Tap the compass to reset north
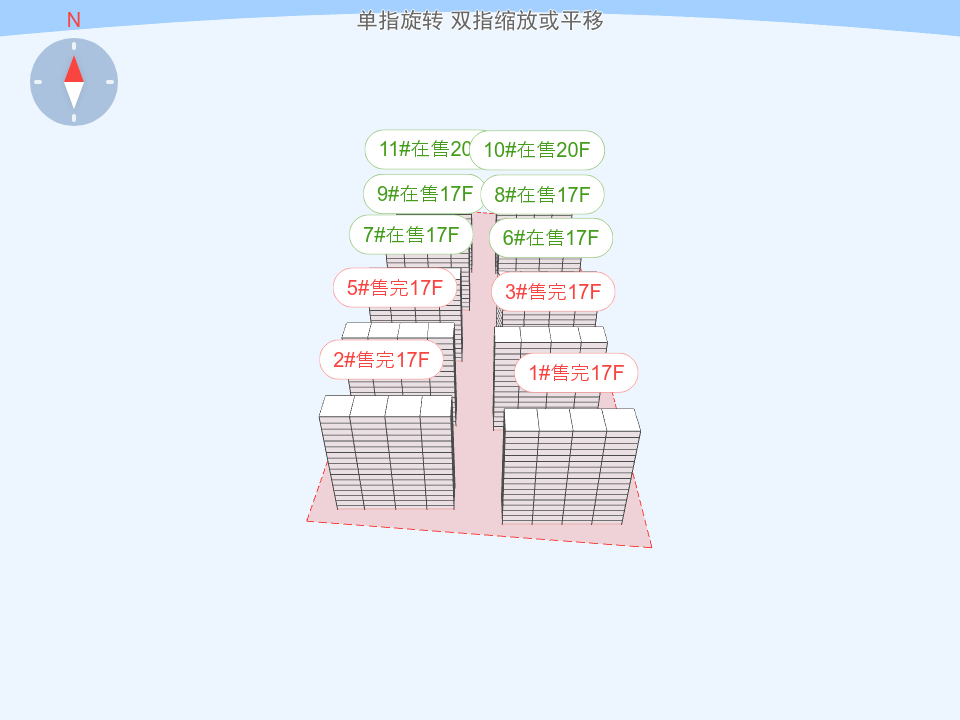This screenshot has height=720, width=960. point(74,82)
